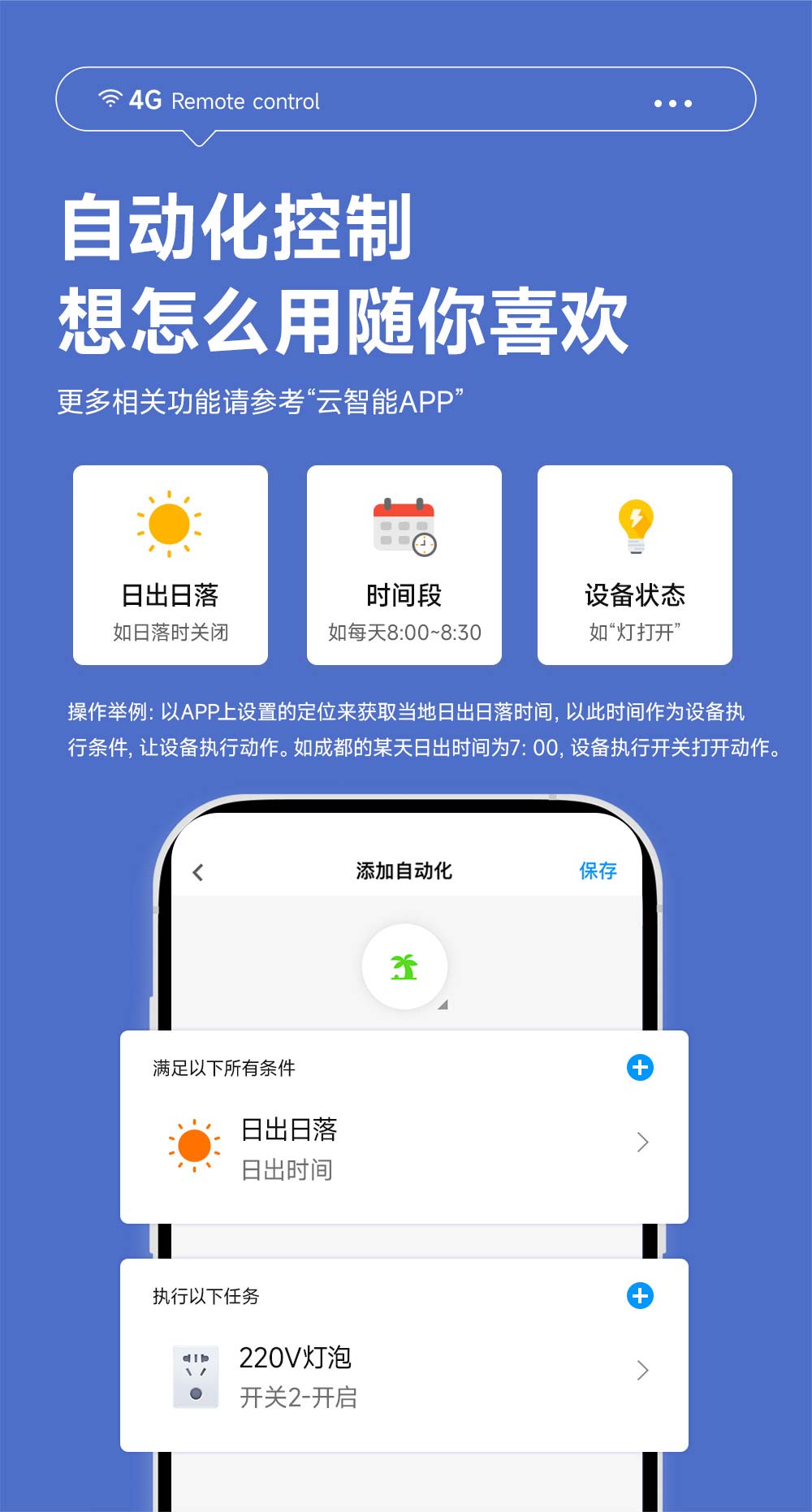This screenshot has width=812, height=1512.
Task: Tap the green palm tree scene icon
Action: (404, 966)
